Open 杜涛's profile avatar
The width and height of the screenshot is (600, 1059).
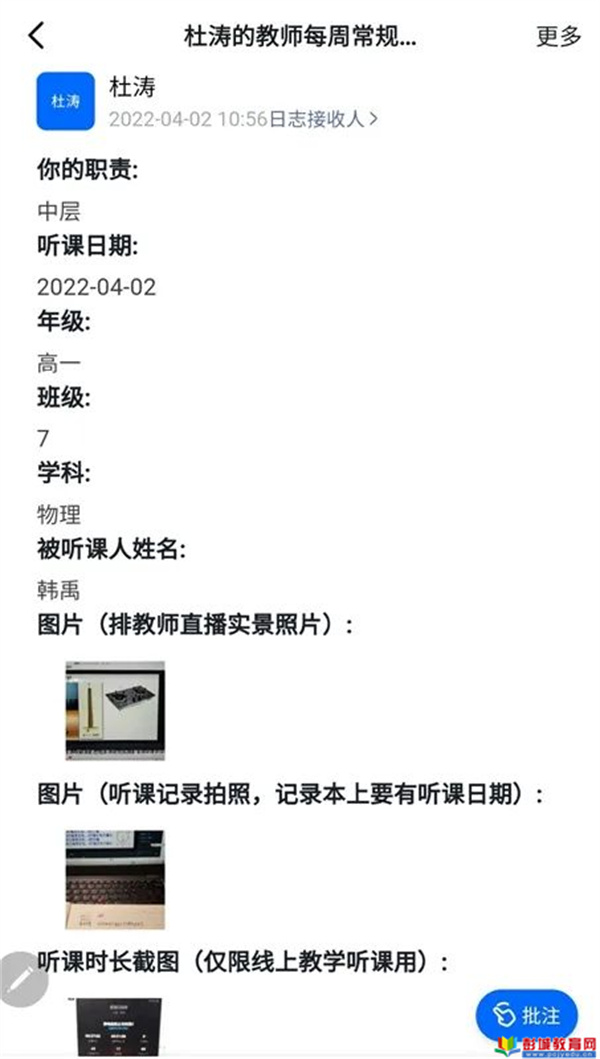click(65, 101)
